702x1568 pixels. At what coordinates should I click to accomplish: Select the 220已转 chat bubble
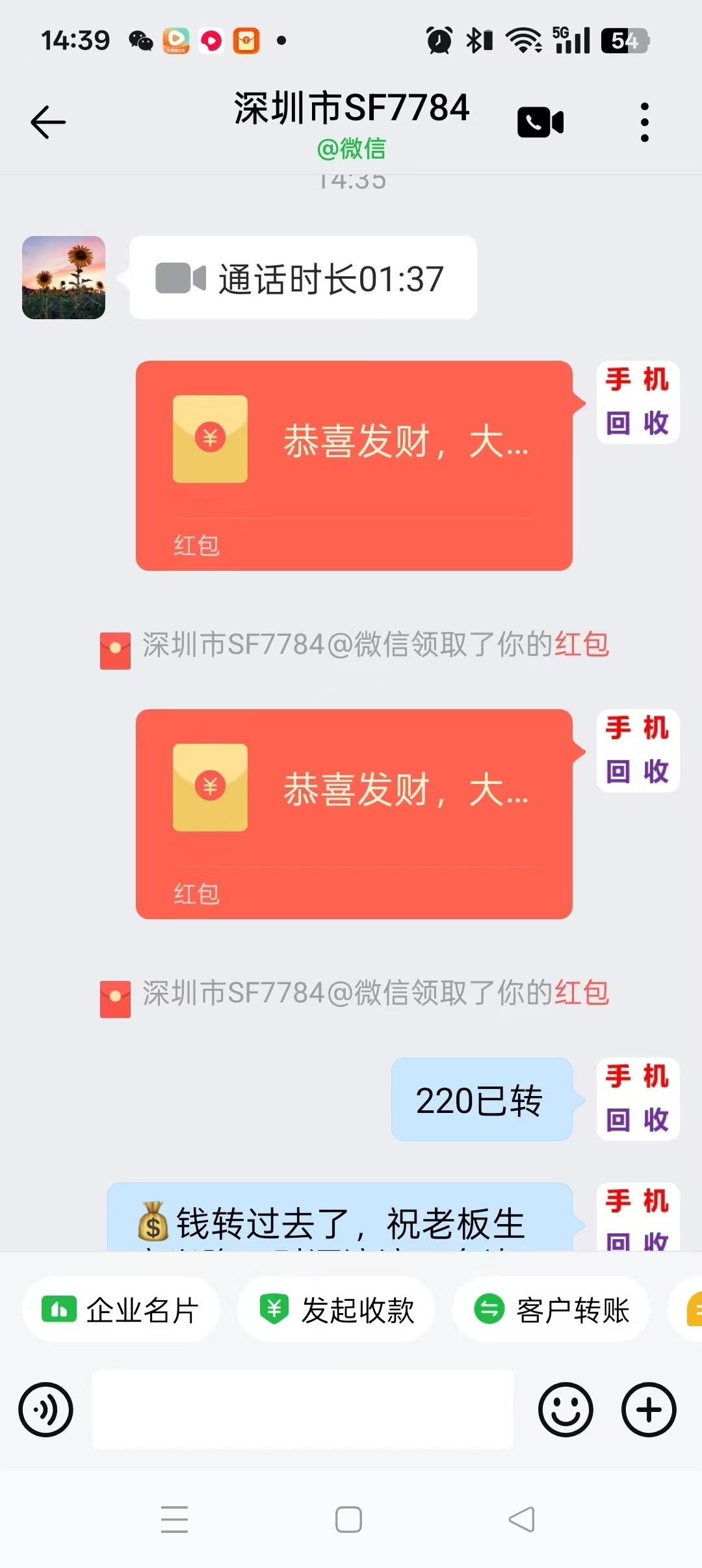pyautogui.click(x=481, y=1100)
